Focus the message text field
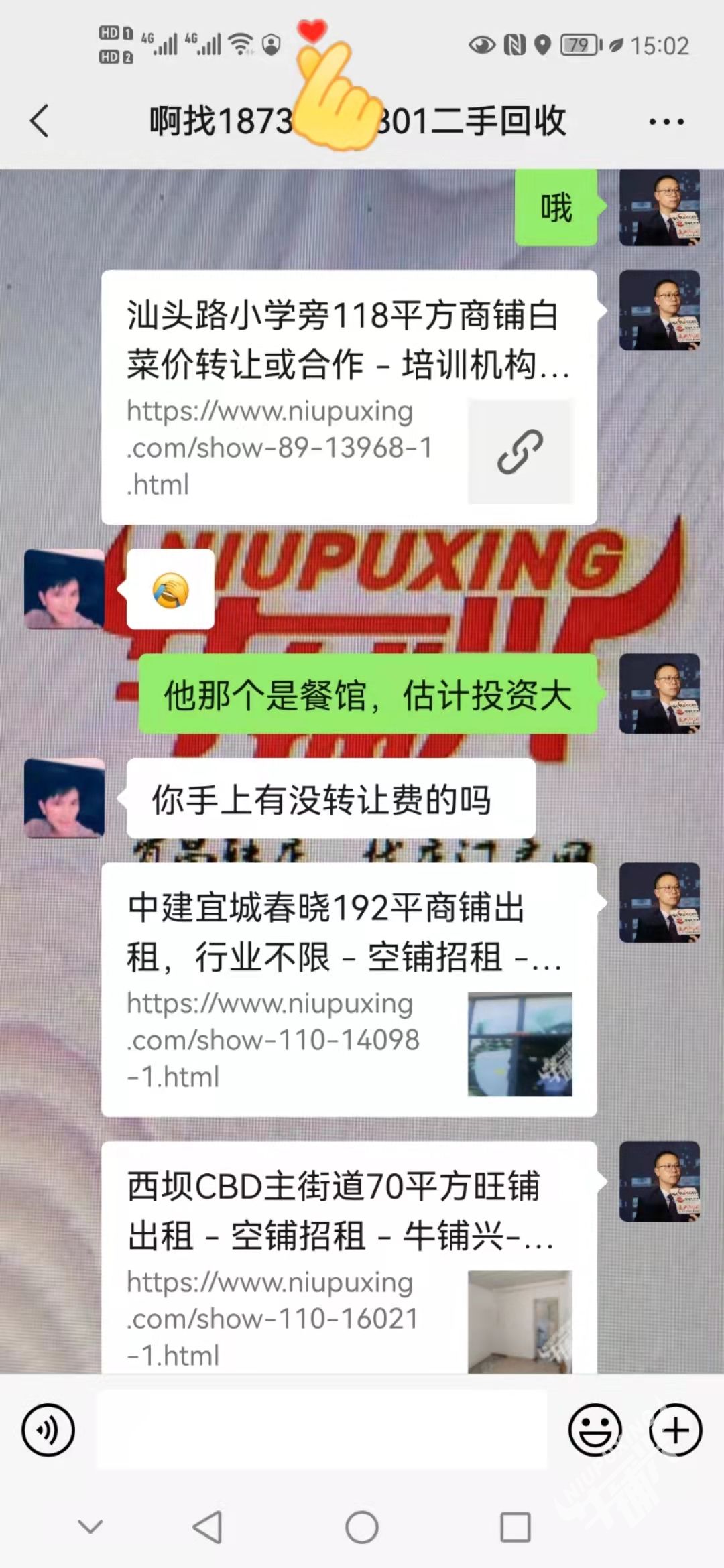The height and width of the screenshot is (1568, 724). tap(322, 1430)
